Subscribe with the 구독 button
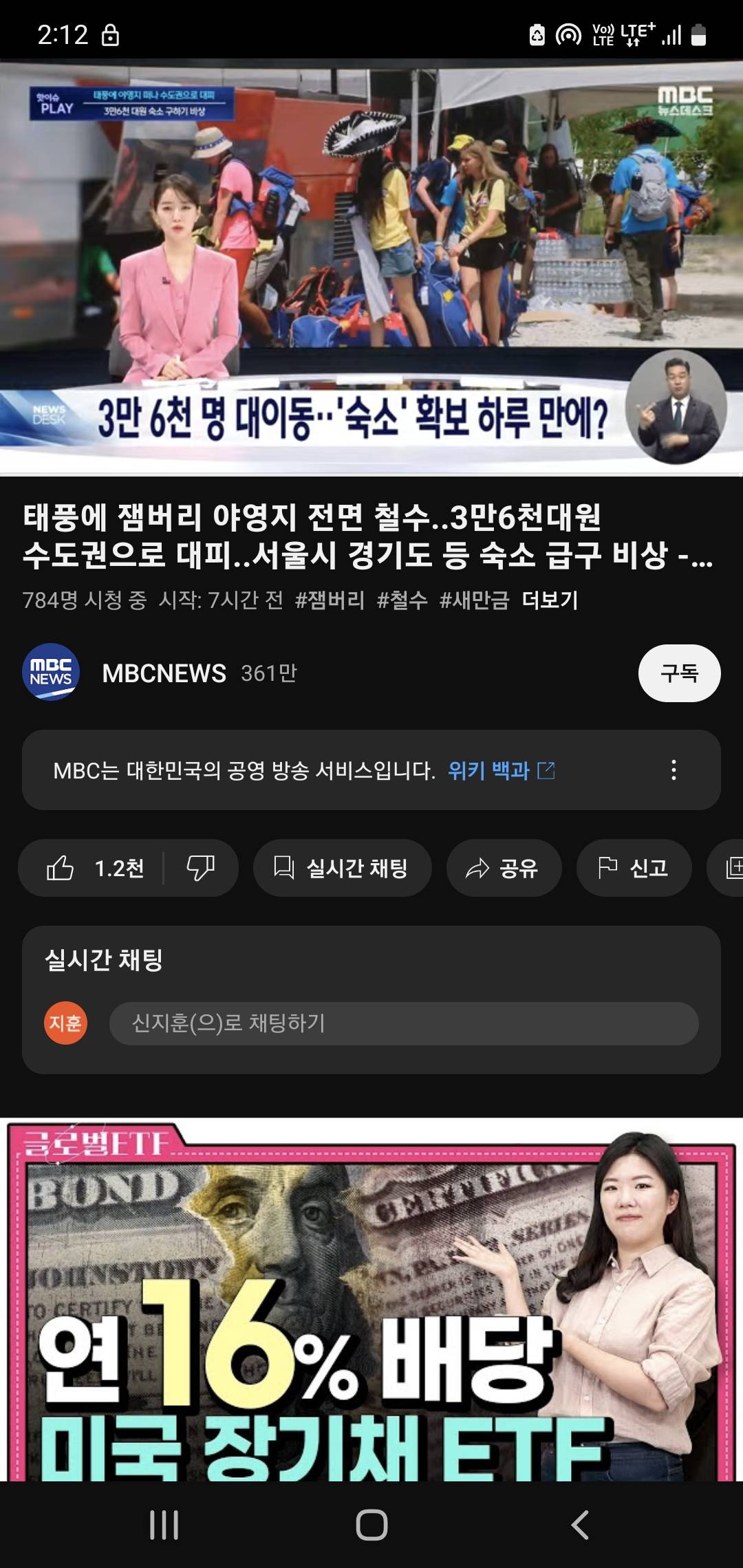Image resolution: width=743 pixels, height=1568 pixels. point(679,673)
